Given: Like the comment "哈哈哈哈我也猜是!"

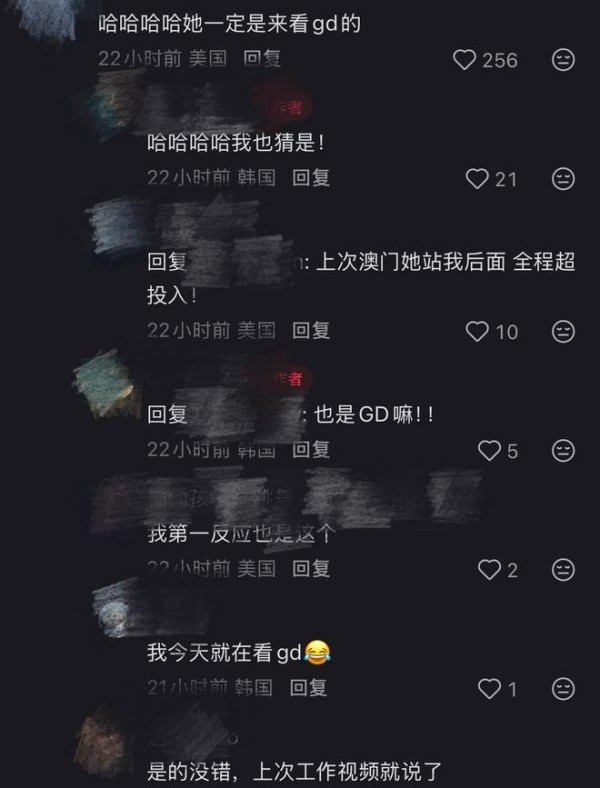Looking at the screenshot, I should pos(477,179).
